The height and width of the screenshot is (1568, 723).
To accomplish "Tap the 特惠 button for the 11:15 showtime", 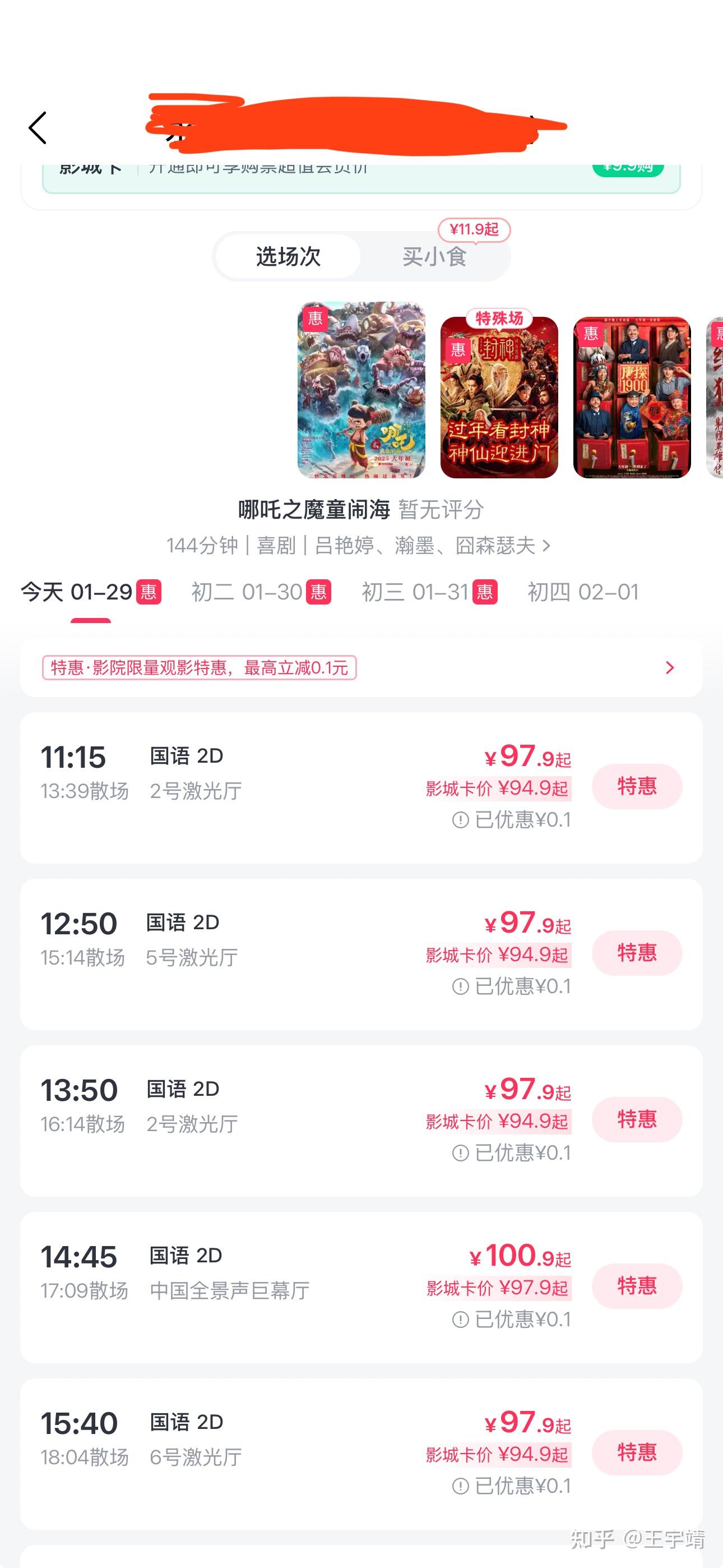I will [x=637, y=786].
